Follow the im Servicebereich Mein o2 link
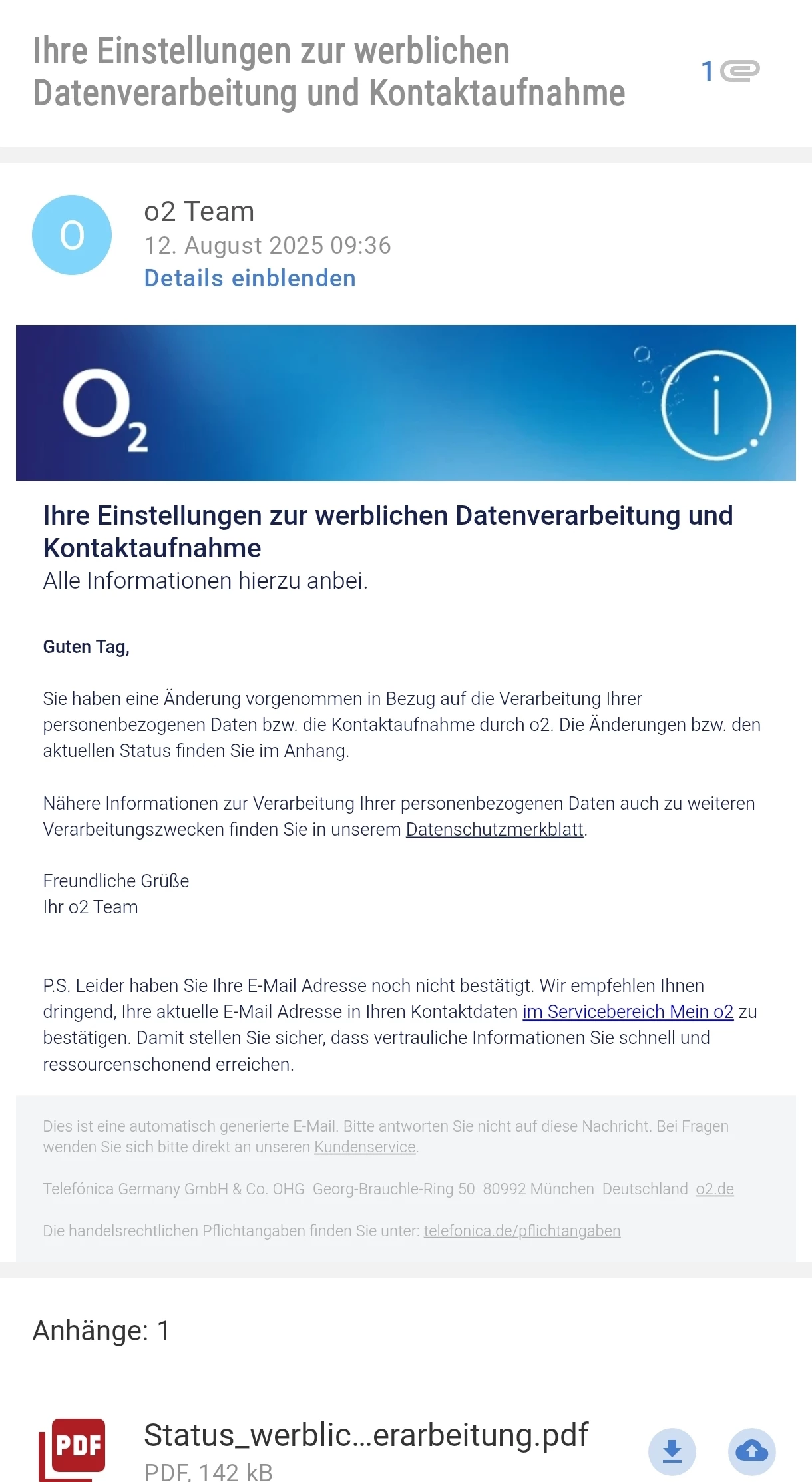This screenshot has width=812, height=1482. pyautogui.click(x=628, y=1011)
